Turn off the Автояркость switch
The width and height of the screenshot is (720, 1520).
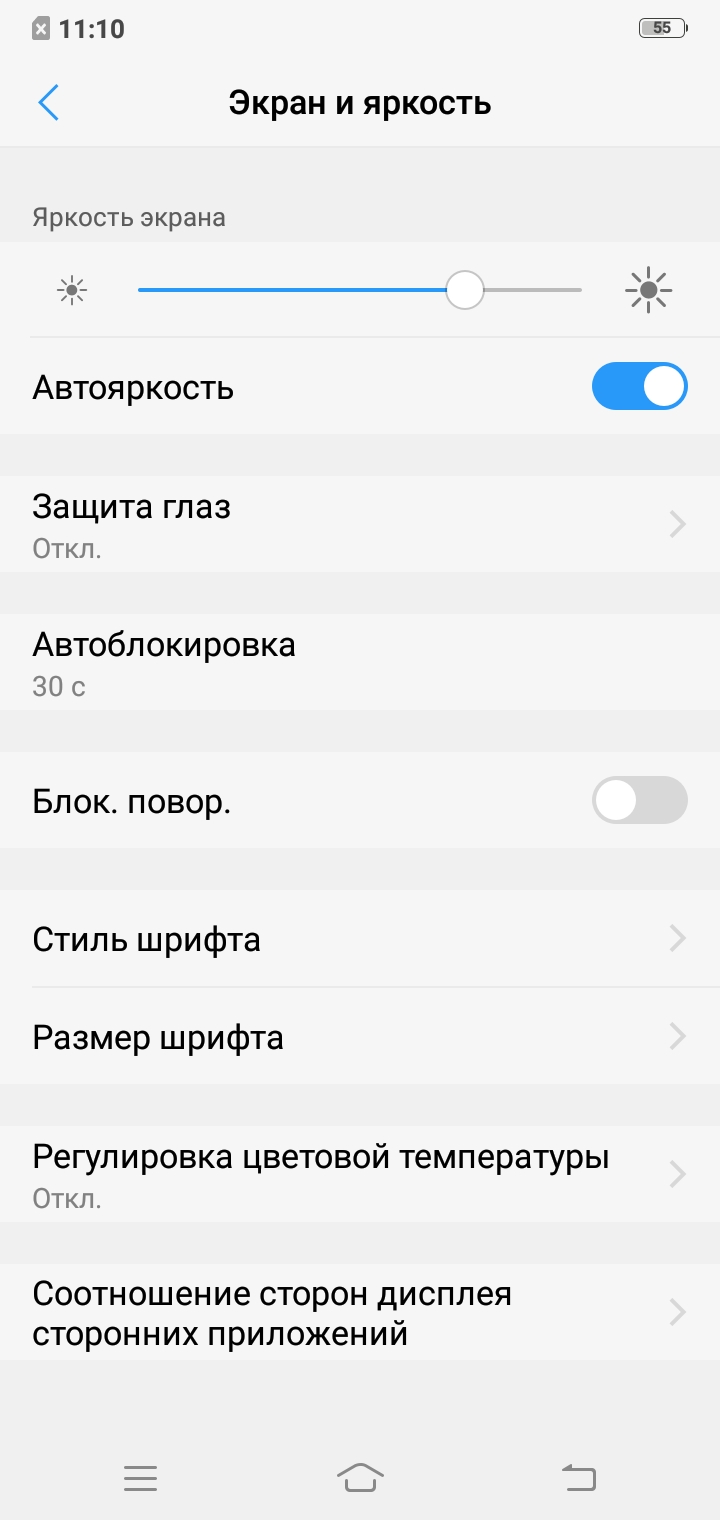pyautogui.click(x=640, y=386)
